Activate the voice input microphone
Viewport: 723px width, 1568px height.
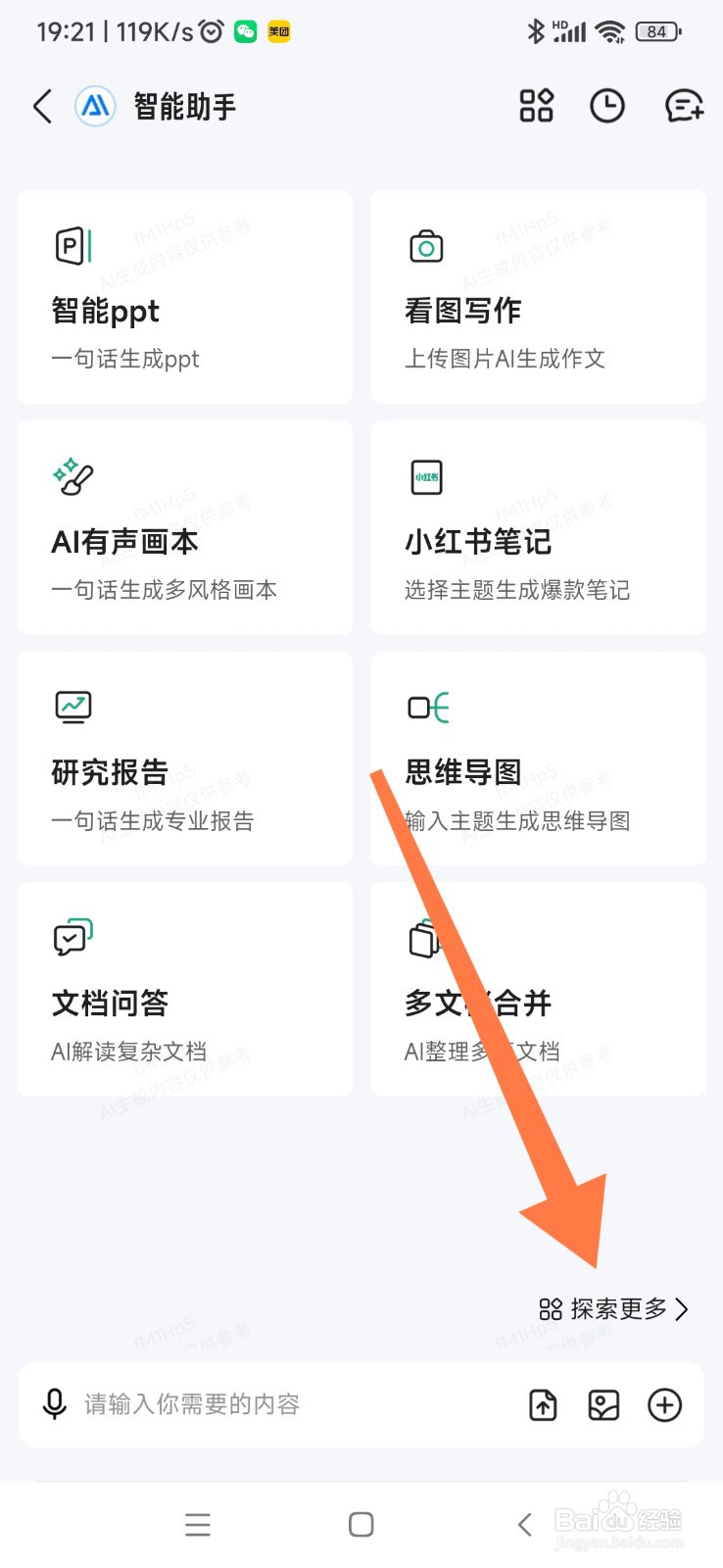point(55,1405)
